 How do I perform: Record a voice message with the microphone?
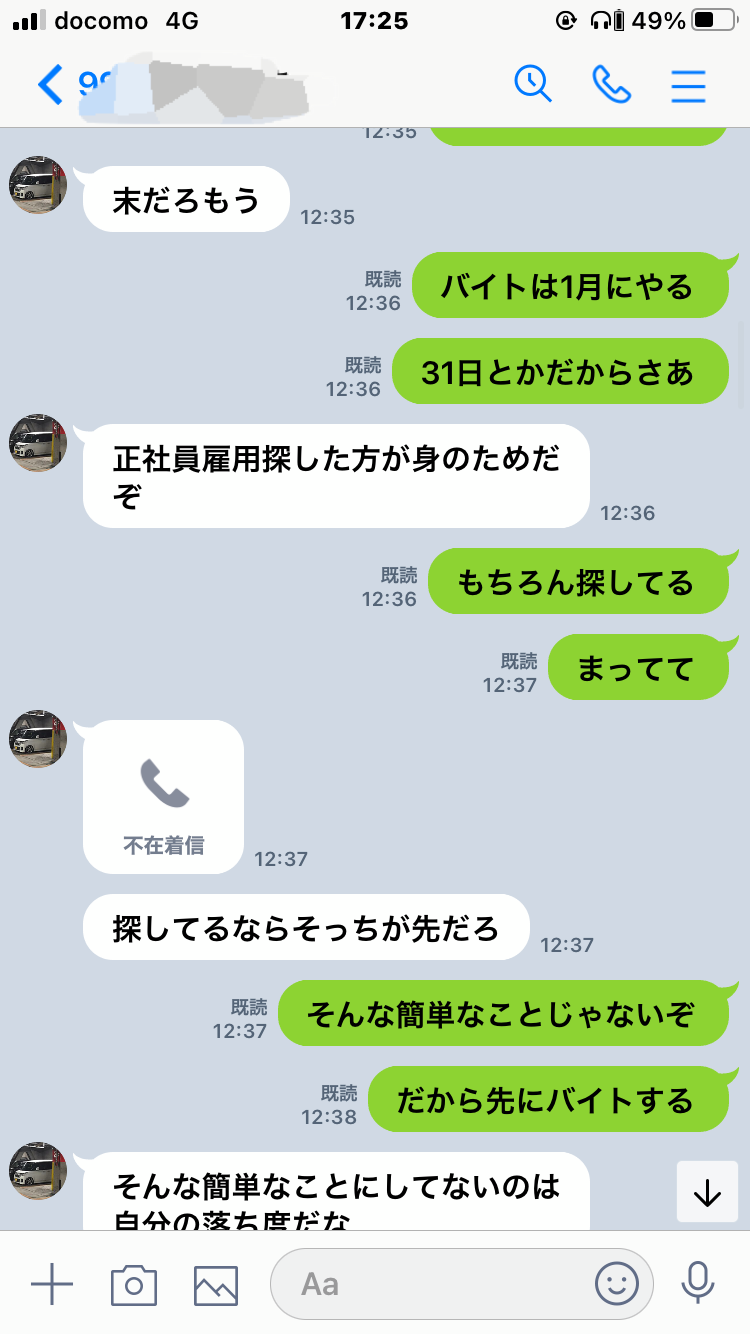point(697,1284)
